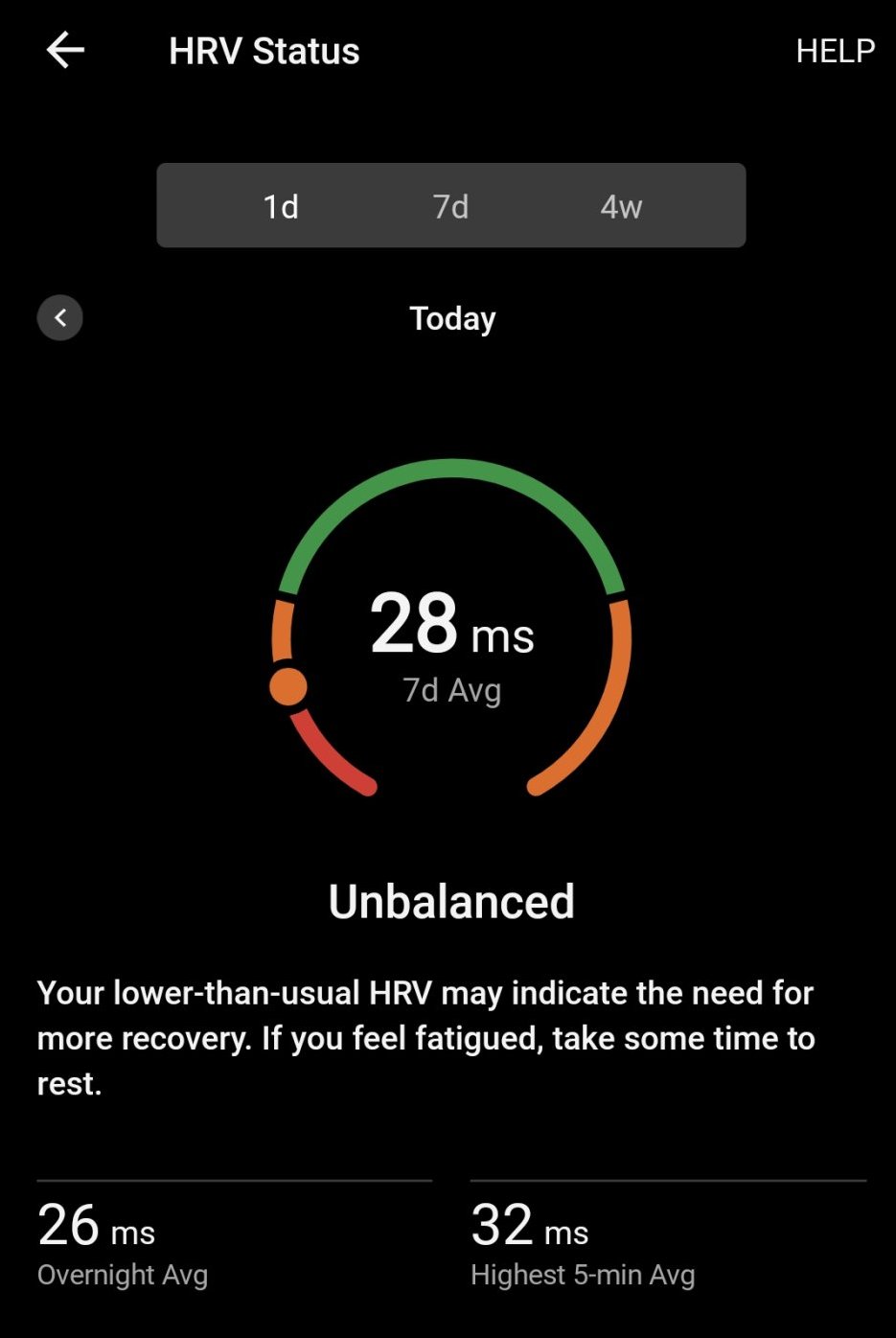The height and width of the screenshot is (1338, 896).
Task: Select the 1d view
Action: tap(281, 206)
